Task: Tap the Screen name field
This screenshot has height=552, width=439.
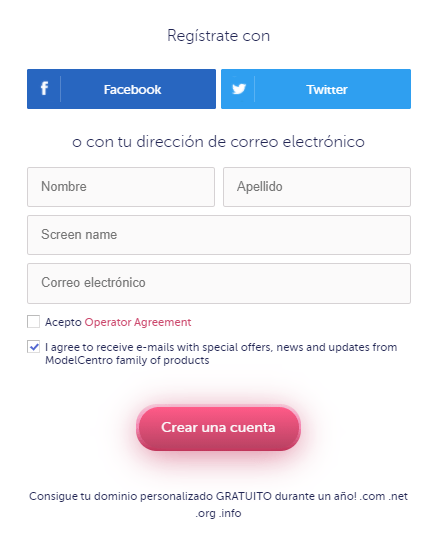Action: (219, 235)
